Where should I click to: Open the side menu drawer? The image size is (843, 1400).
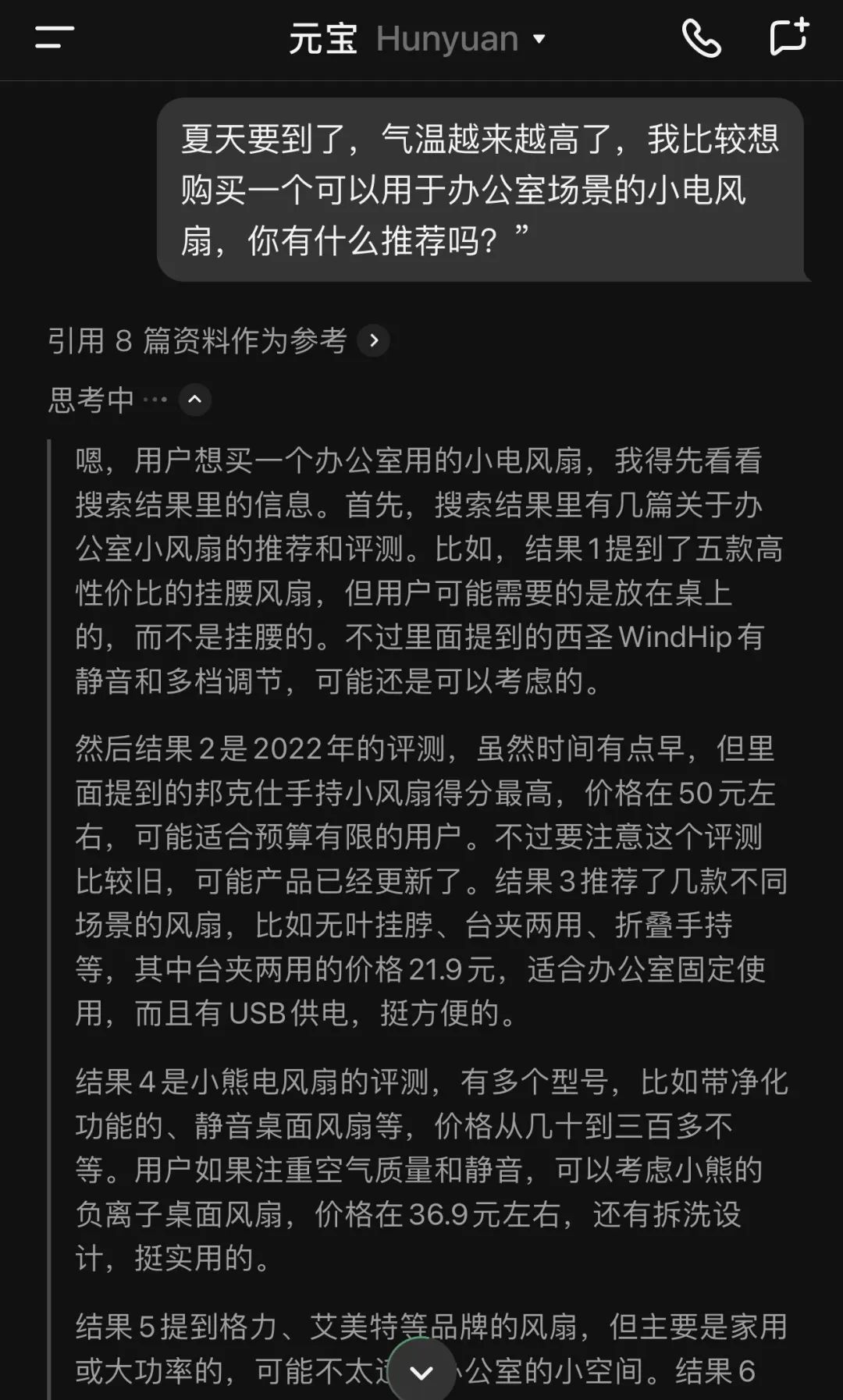coord(55,37)
